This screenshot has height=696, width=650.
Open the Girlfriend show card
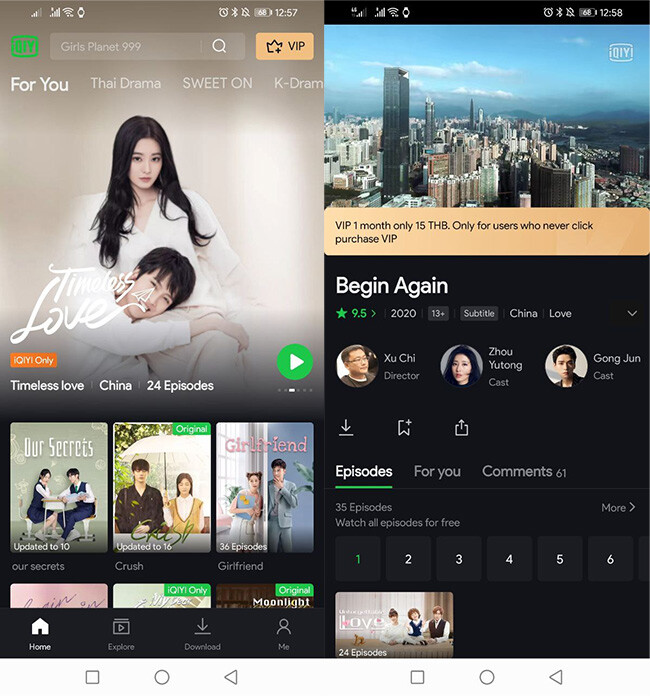(264, 488)
